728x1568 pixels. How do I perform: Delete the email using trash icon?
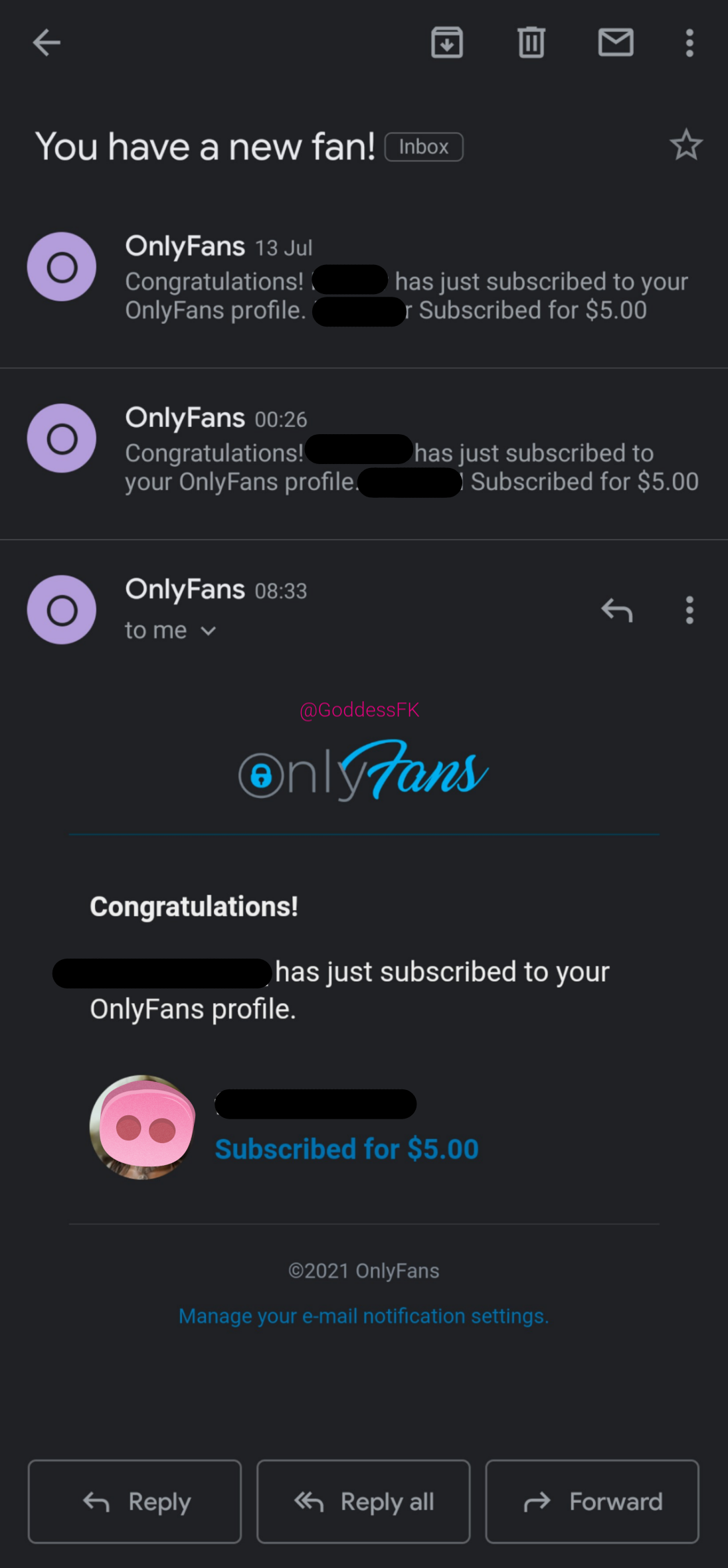point(531,42)
